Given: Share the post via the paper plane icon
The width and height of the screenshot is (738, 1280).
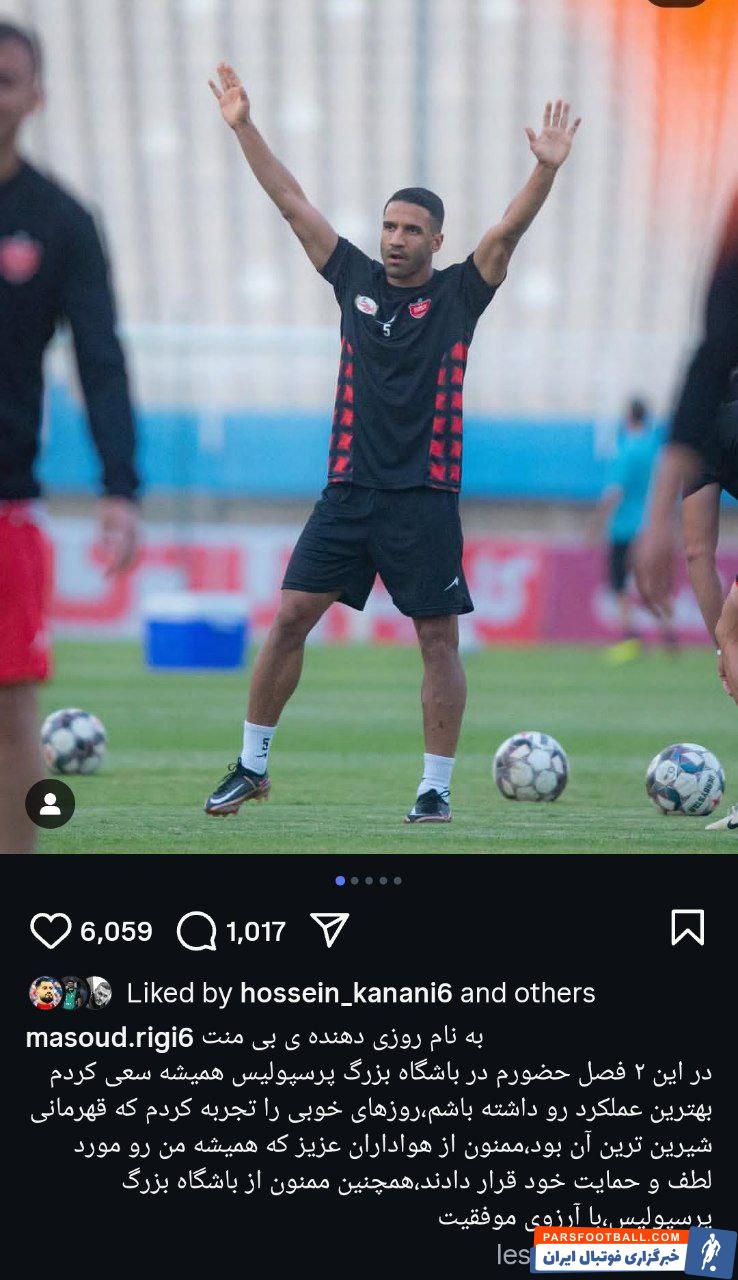Looking at the screenshot, I should [329, 930].
